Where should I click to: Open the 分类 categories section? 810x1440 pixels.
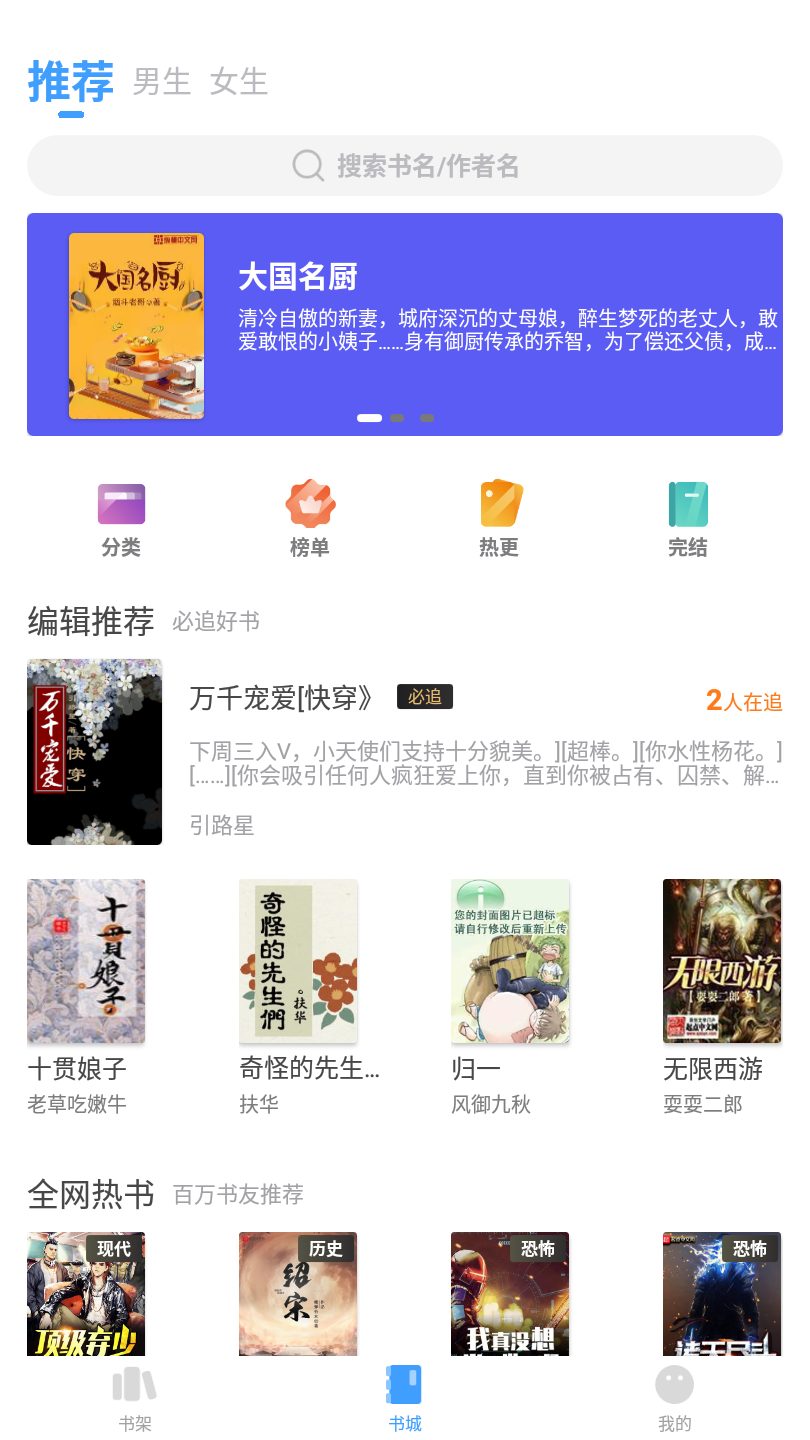coord(121,520)
